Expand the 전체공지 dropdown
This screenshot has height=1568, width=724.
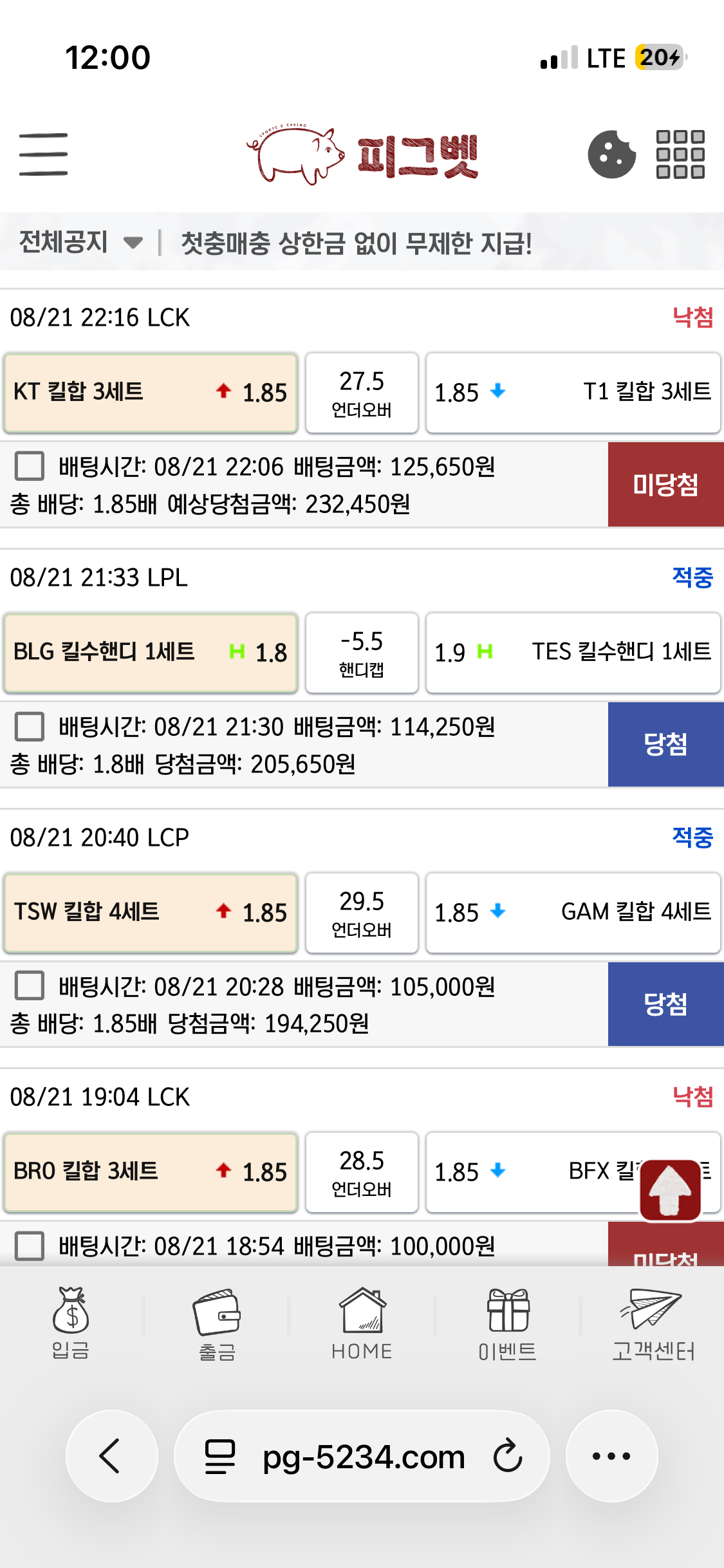[x=80, y=243]
